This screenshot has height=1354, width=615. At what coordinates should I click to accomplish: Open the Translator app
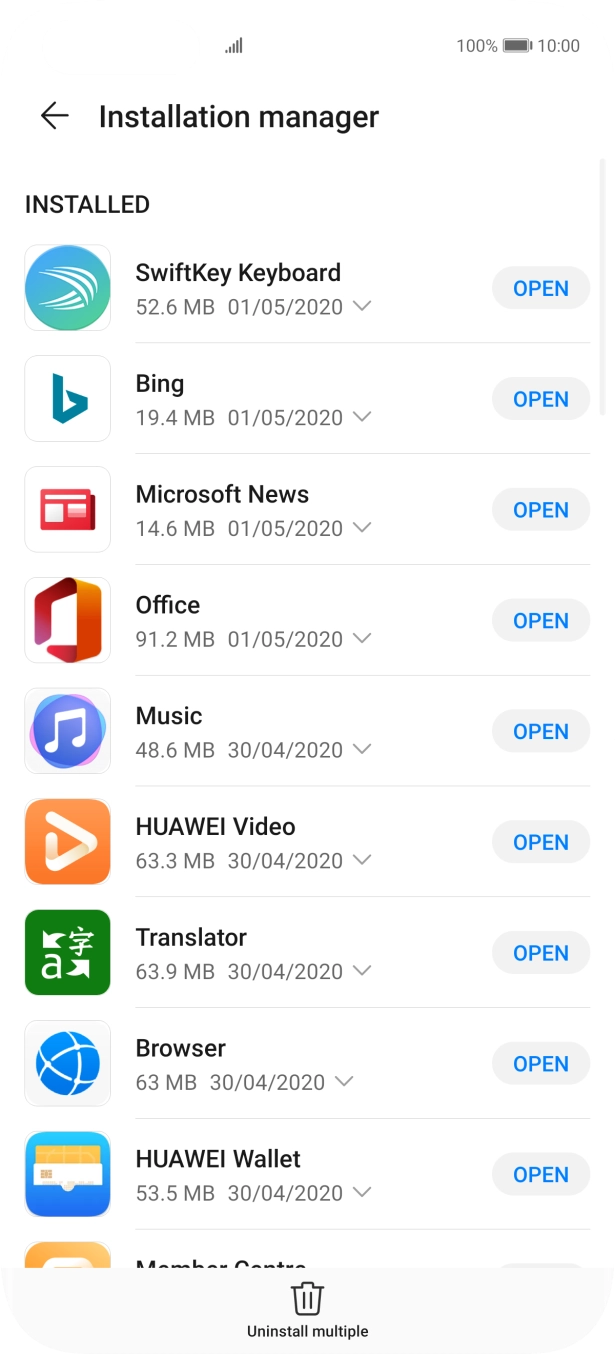(x=541, y=953)
